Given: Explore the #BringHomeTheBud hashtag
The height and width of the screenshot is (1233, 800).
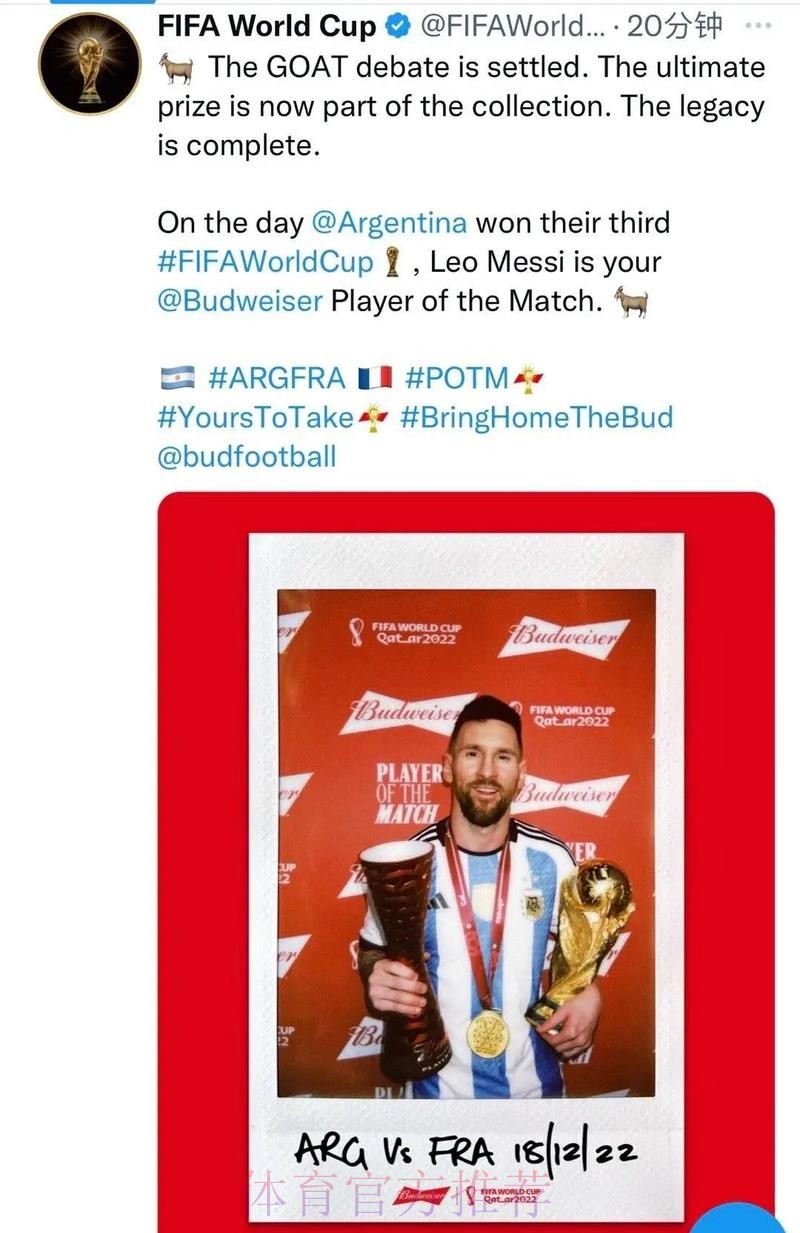Looking at the screenshot, I should coord(536,417).
